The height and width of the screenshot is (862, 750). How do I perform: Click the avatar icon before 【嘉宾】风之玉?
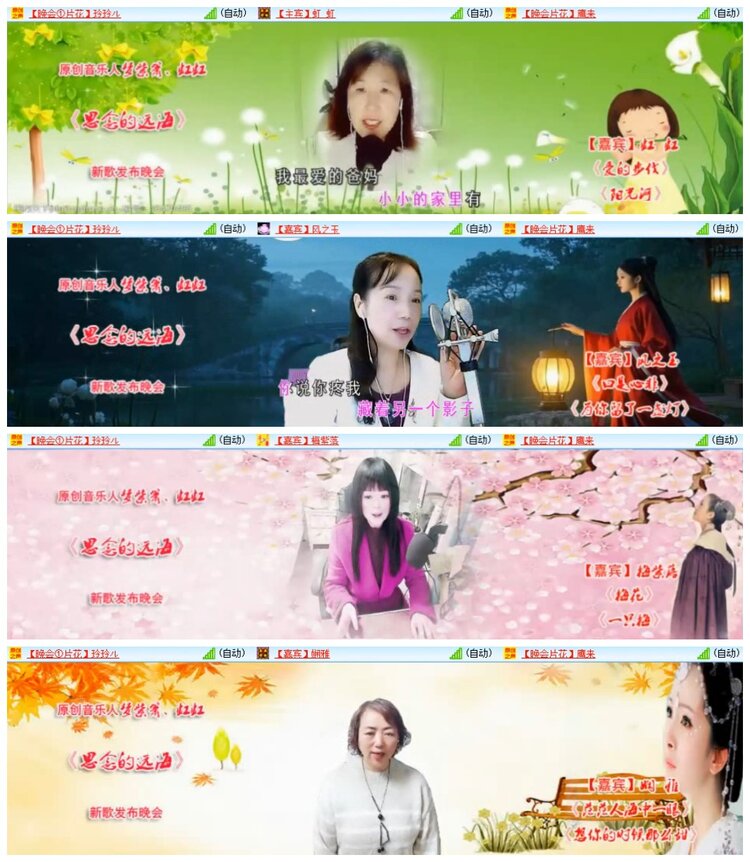point(262,230)
